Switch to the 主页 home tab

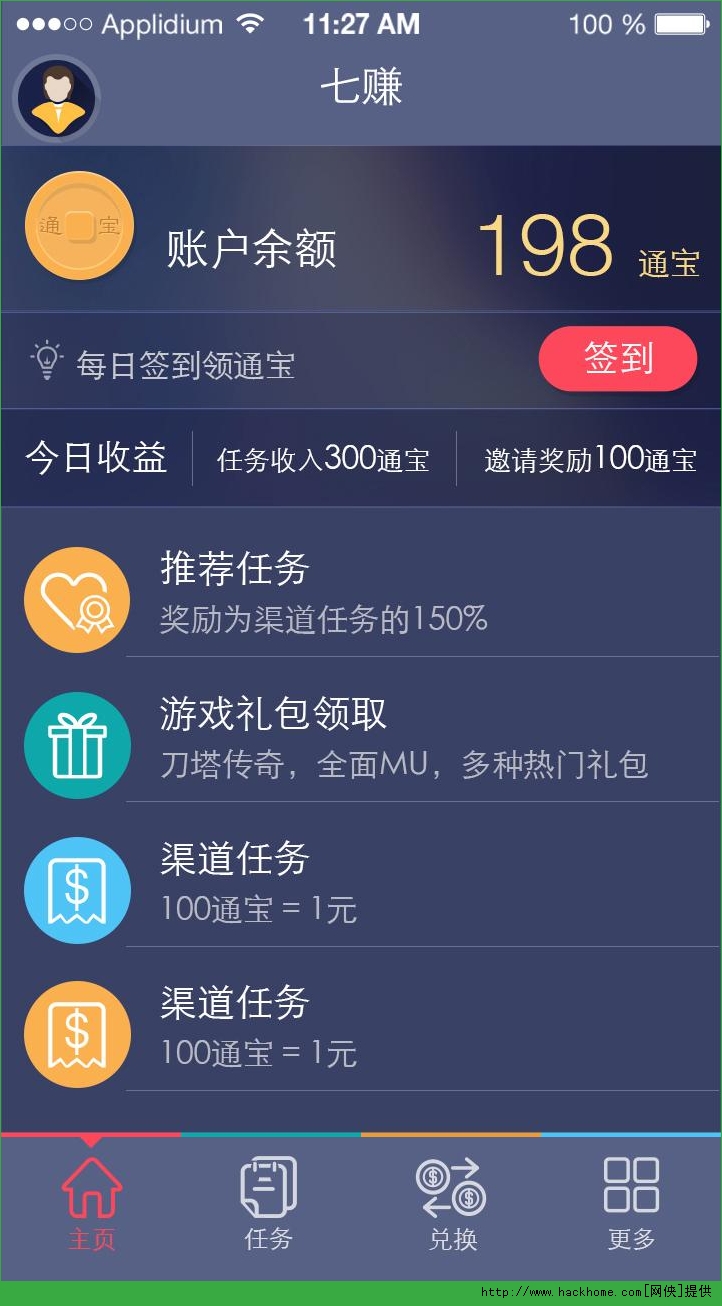click(91, 1204)
